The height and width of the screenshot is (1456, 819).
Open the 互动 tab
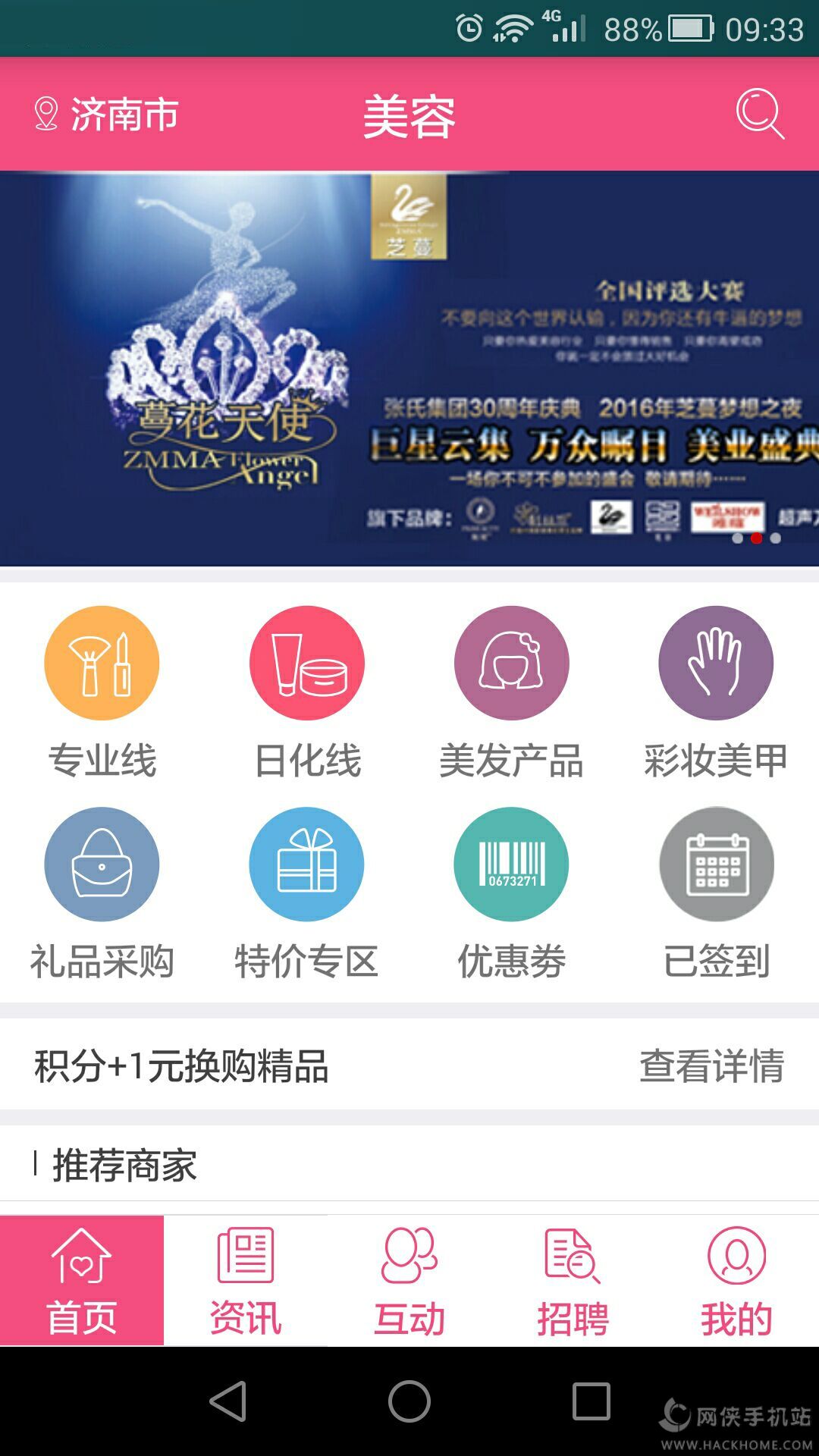(x=409, y=1281)
